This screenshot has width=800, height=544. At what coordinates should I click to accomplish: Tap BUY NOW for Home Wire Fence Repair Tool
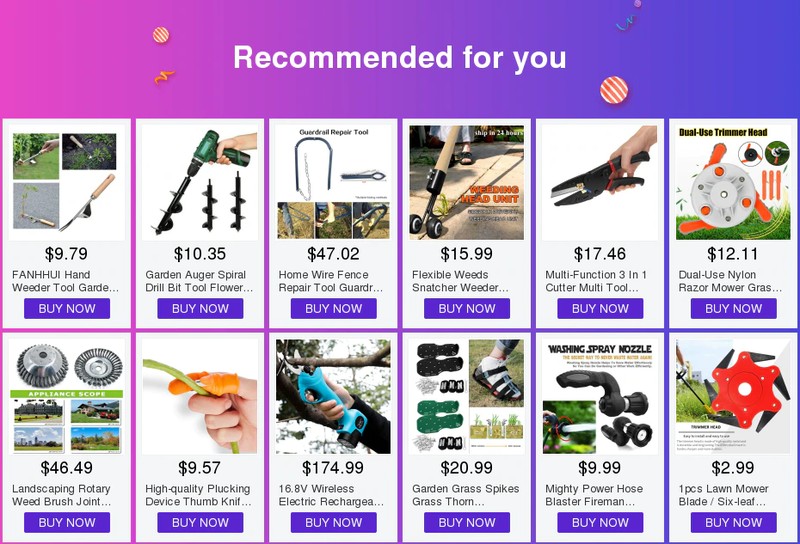pos(333,309)
